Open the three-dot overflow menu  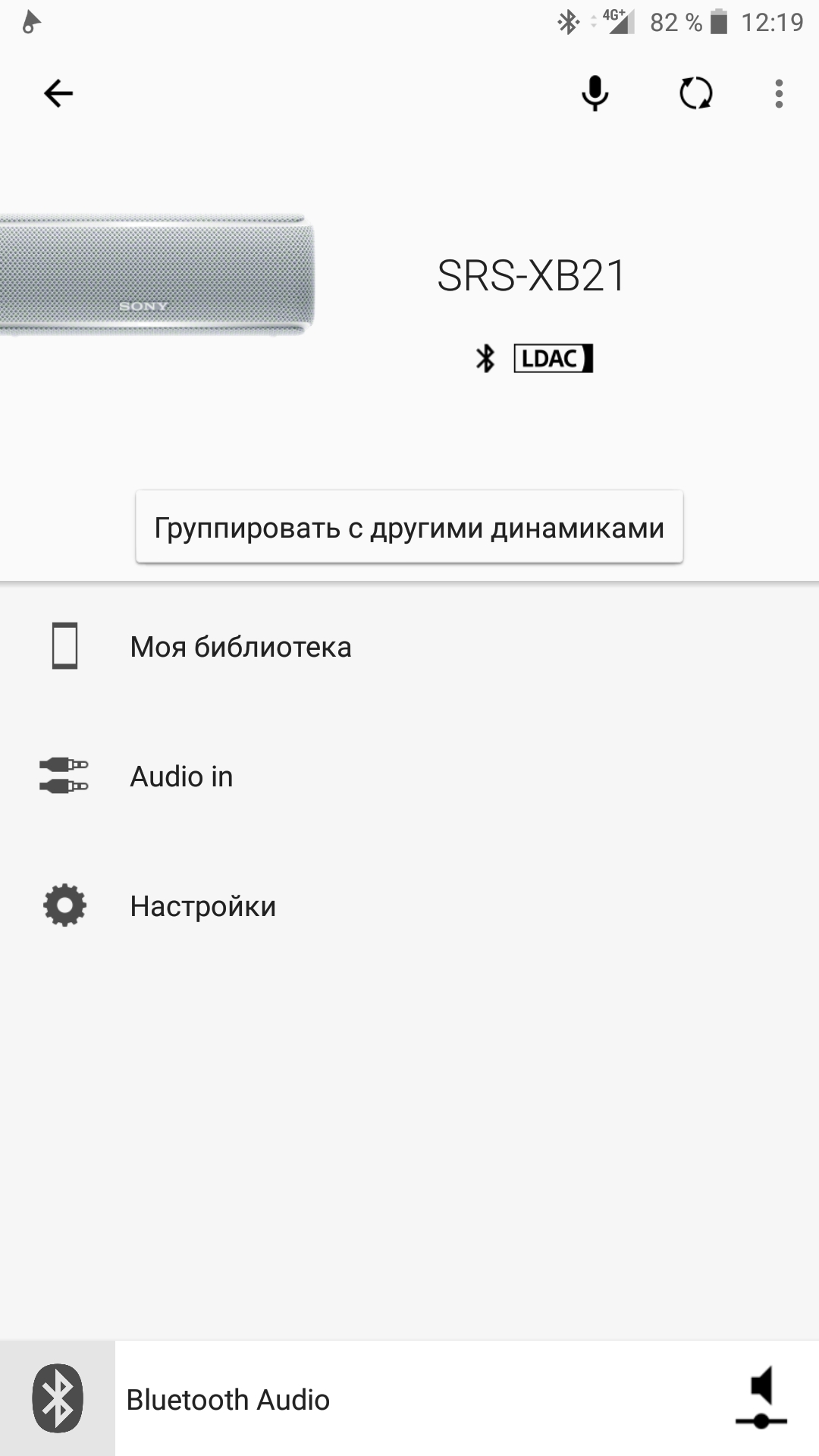coord(779,94)
